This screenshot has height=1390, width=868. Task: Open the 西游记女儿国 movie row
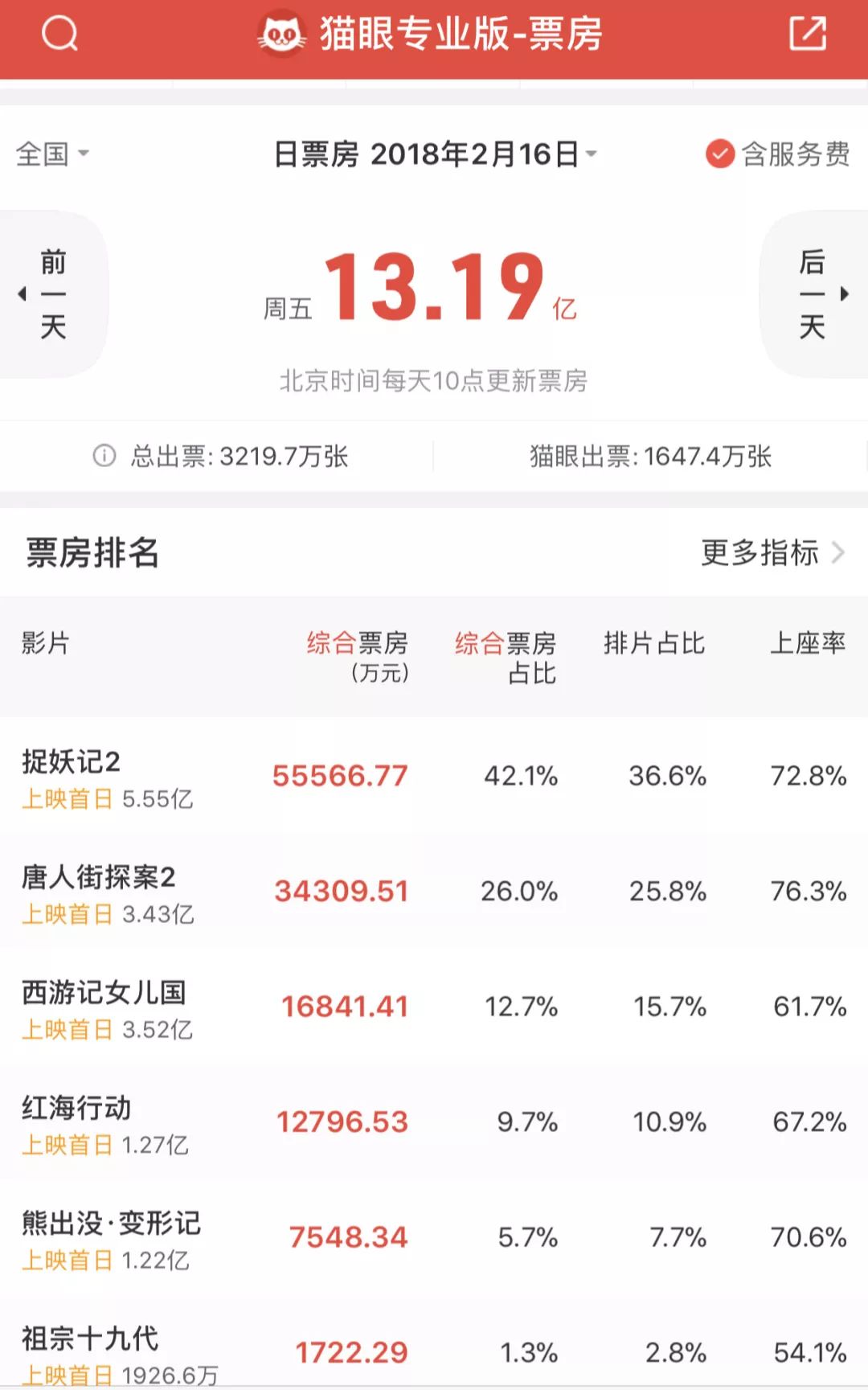coord(434,1007)
